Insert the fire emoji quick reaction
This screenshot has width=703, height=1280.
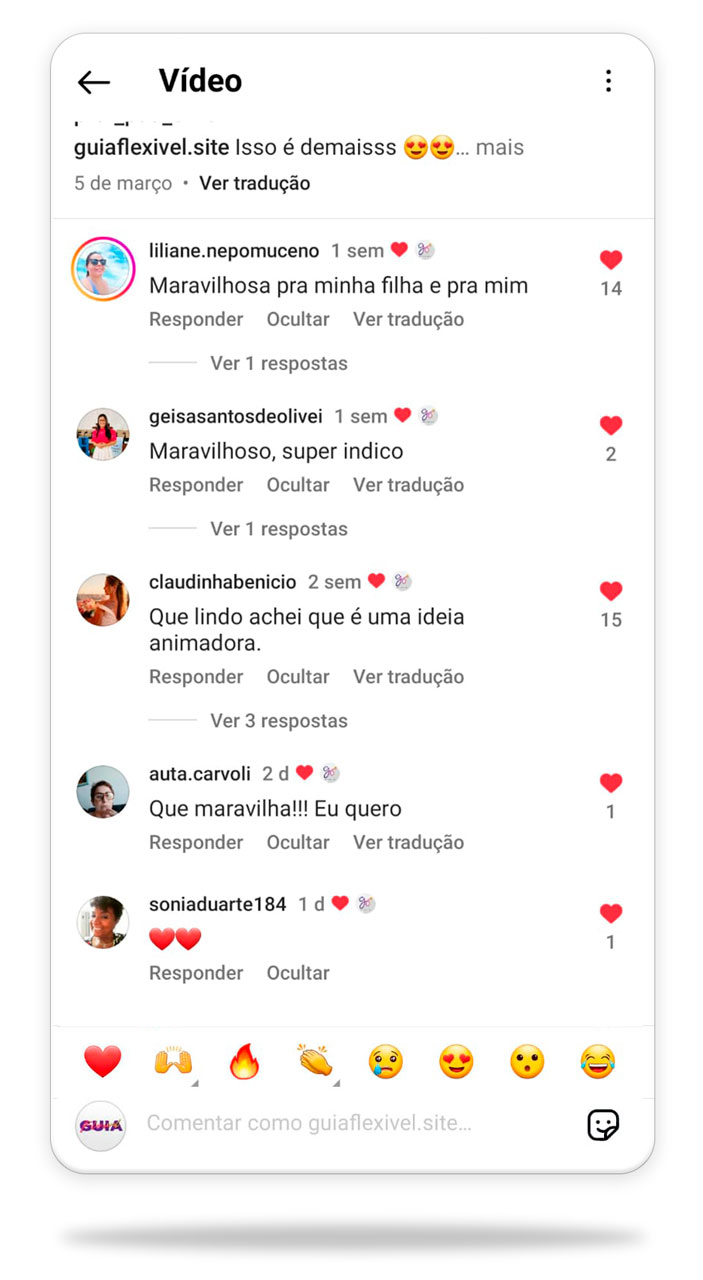(244, 1061)
